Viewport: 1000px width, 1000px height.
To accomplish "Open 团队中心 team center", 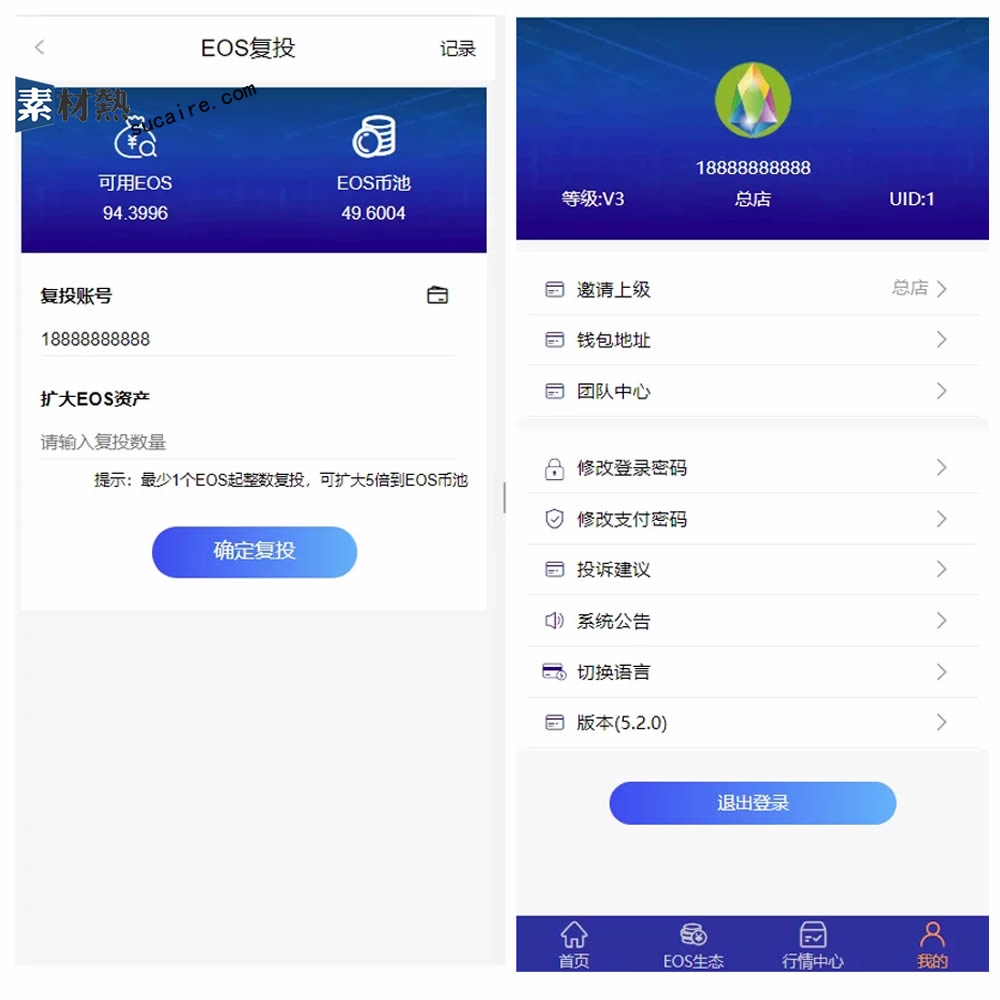I will (752, 391).
